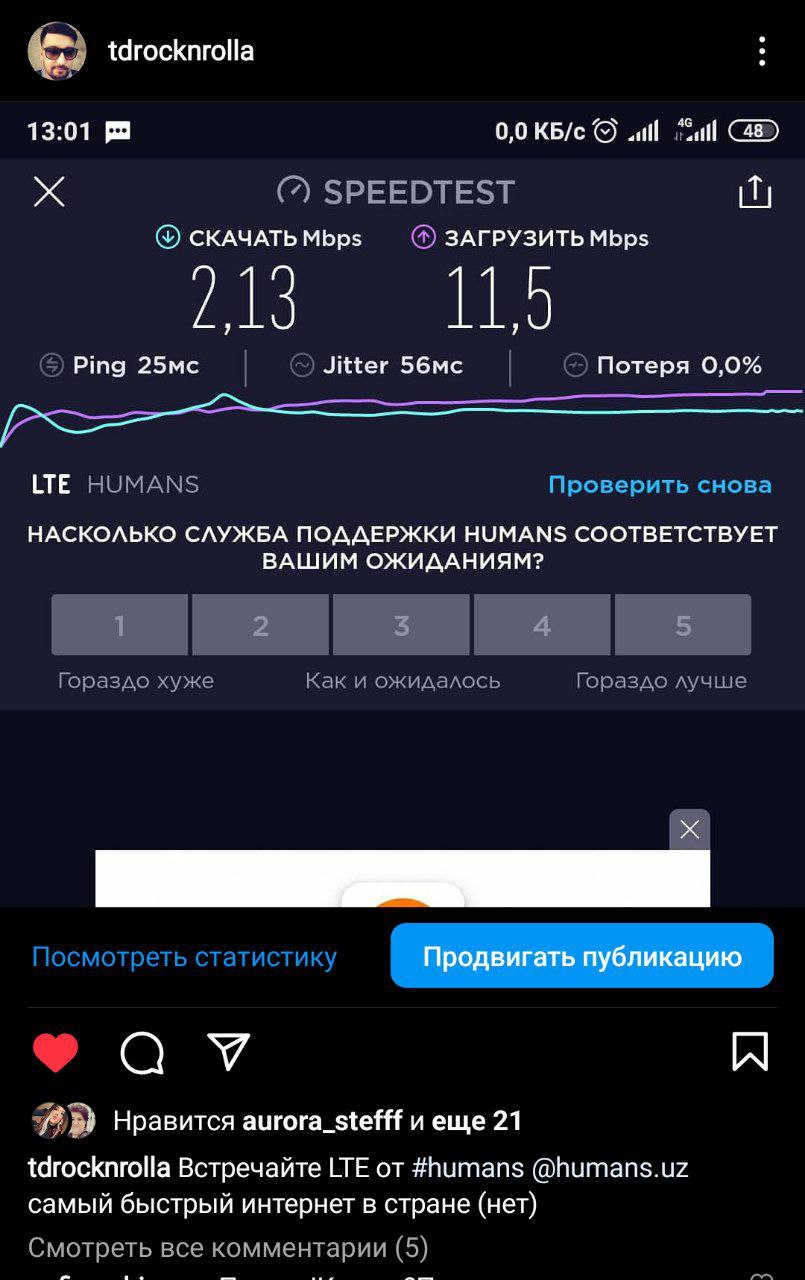The height and width of the screenshot is (1280, 805).
Task: Tap the Продвигать публикацию button
Action: pyautogui.click(x=582, y=956)
